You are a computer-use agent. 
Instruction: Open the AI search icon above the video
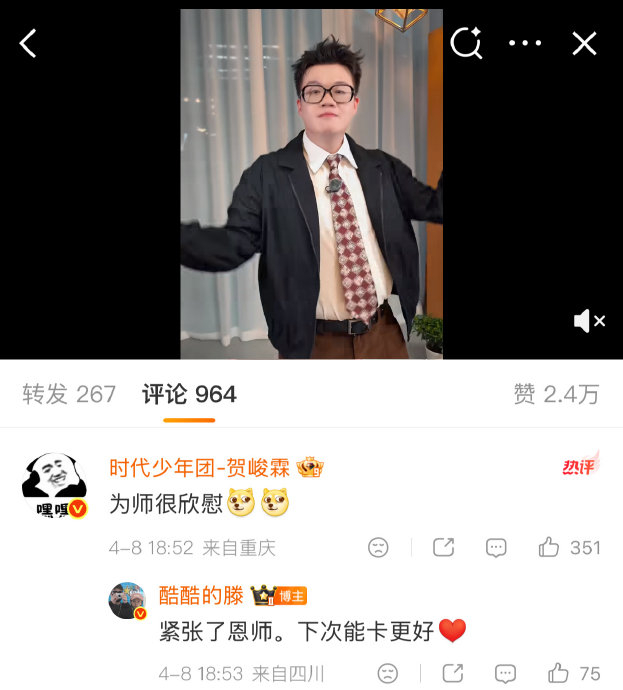point(466,43)
